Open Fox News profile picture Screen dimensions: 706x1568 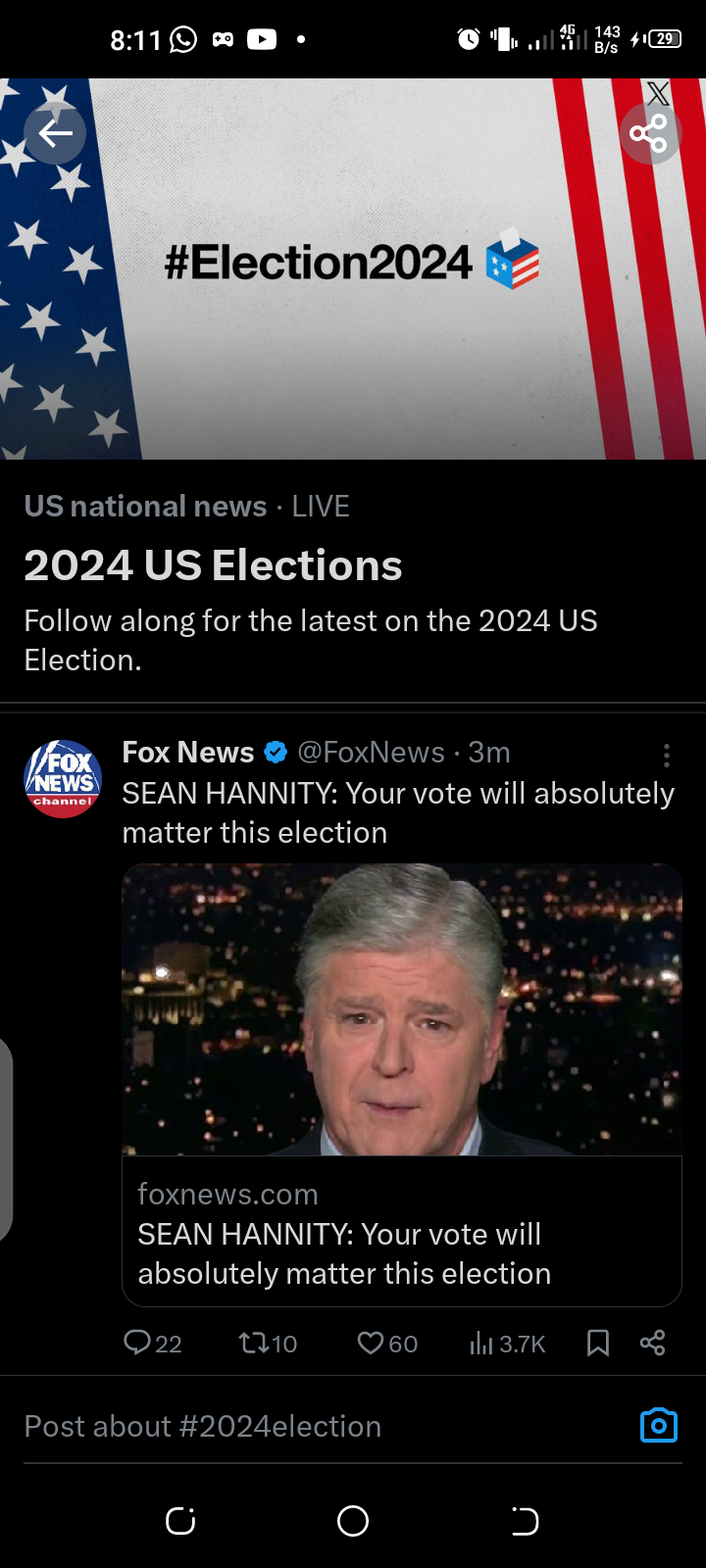63,779
